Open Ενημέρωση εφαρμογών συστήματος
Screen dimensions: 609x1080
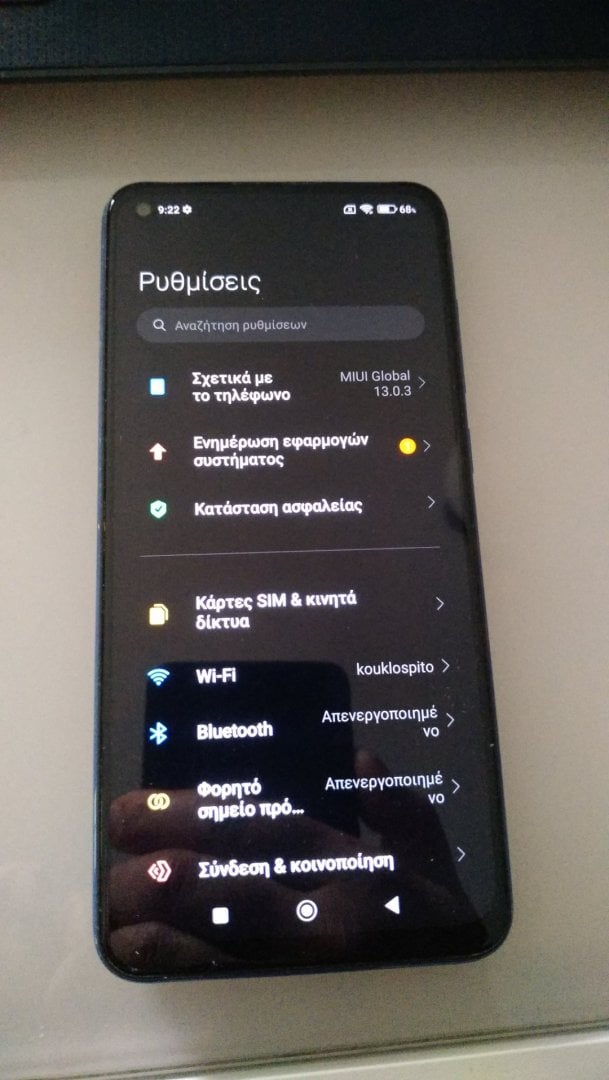[289, 450]
